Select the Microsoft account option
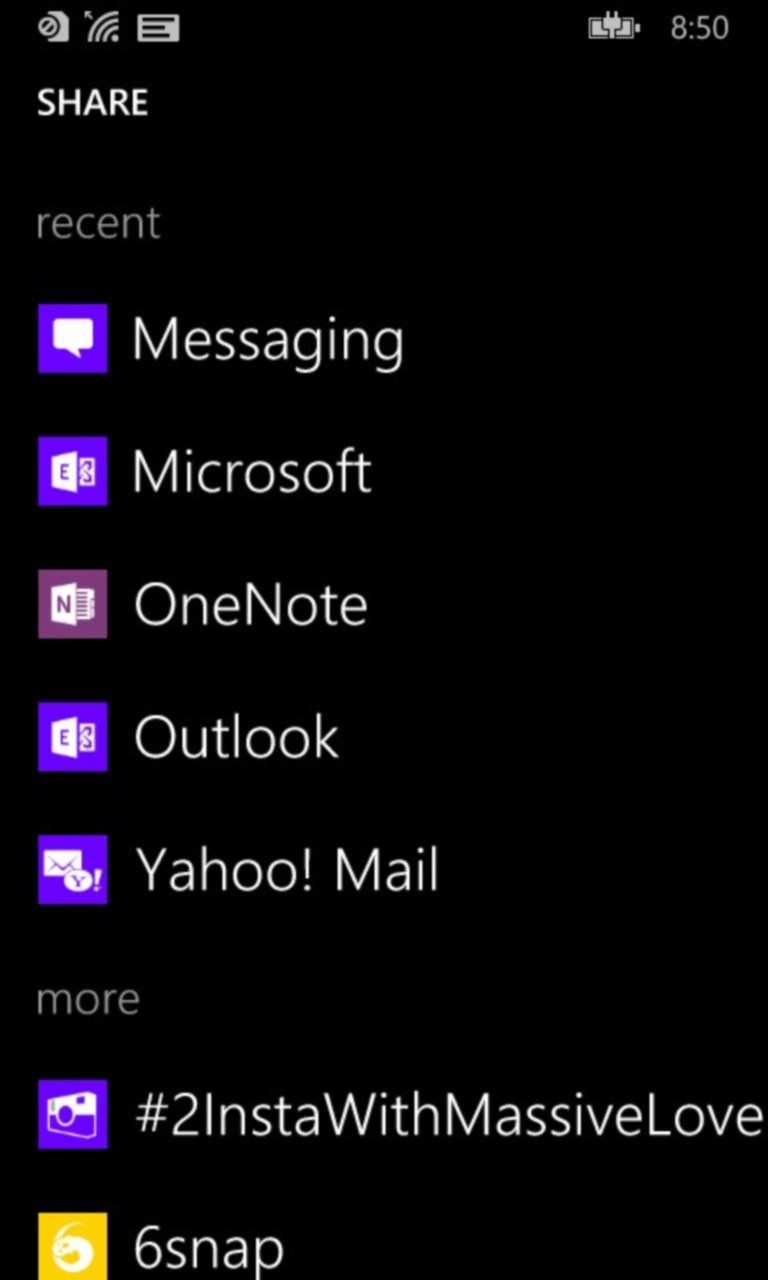768x1280 pixels. click(x=251, y=471)
